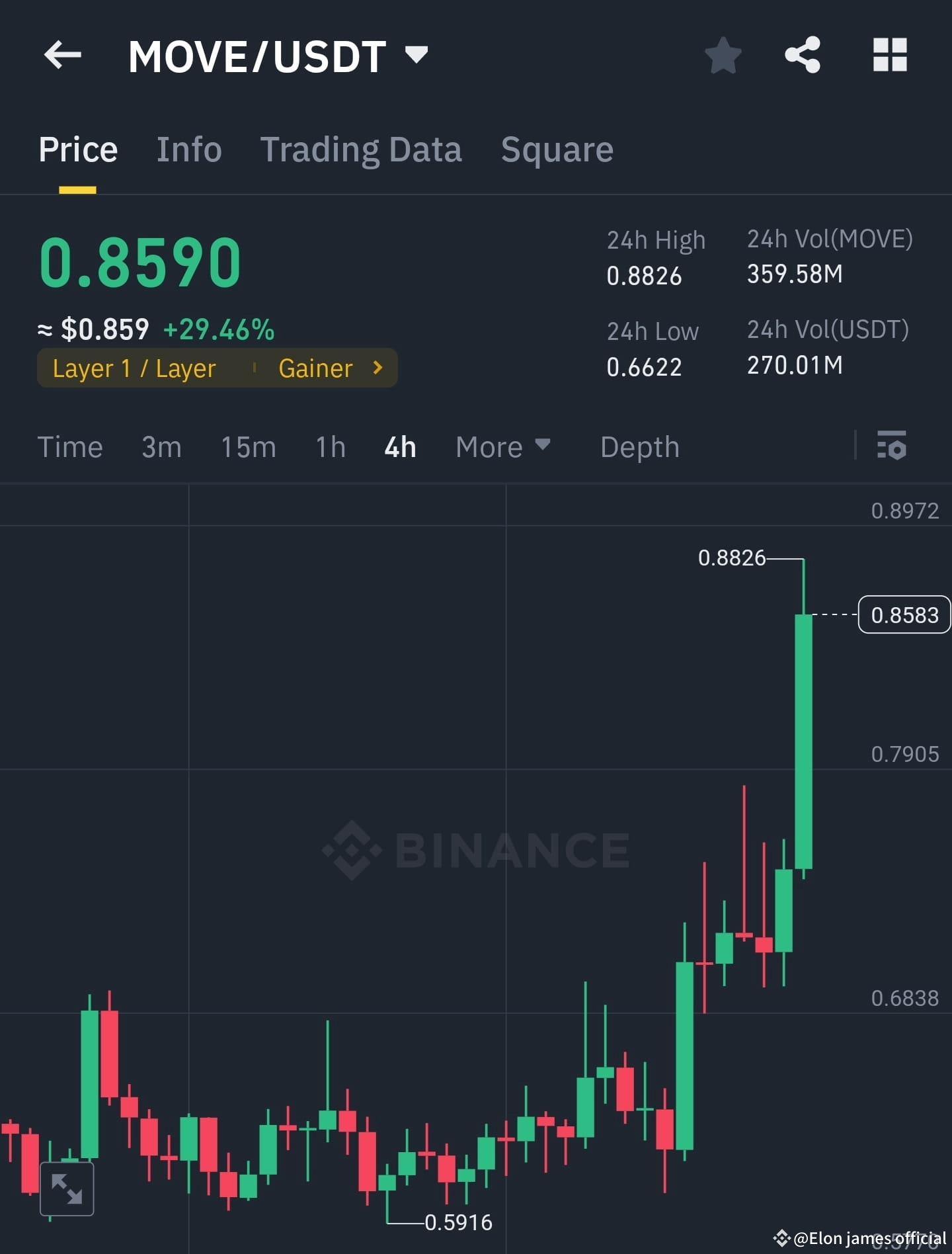Switch chart to Depth view

pos(640,447)
